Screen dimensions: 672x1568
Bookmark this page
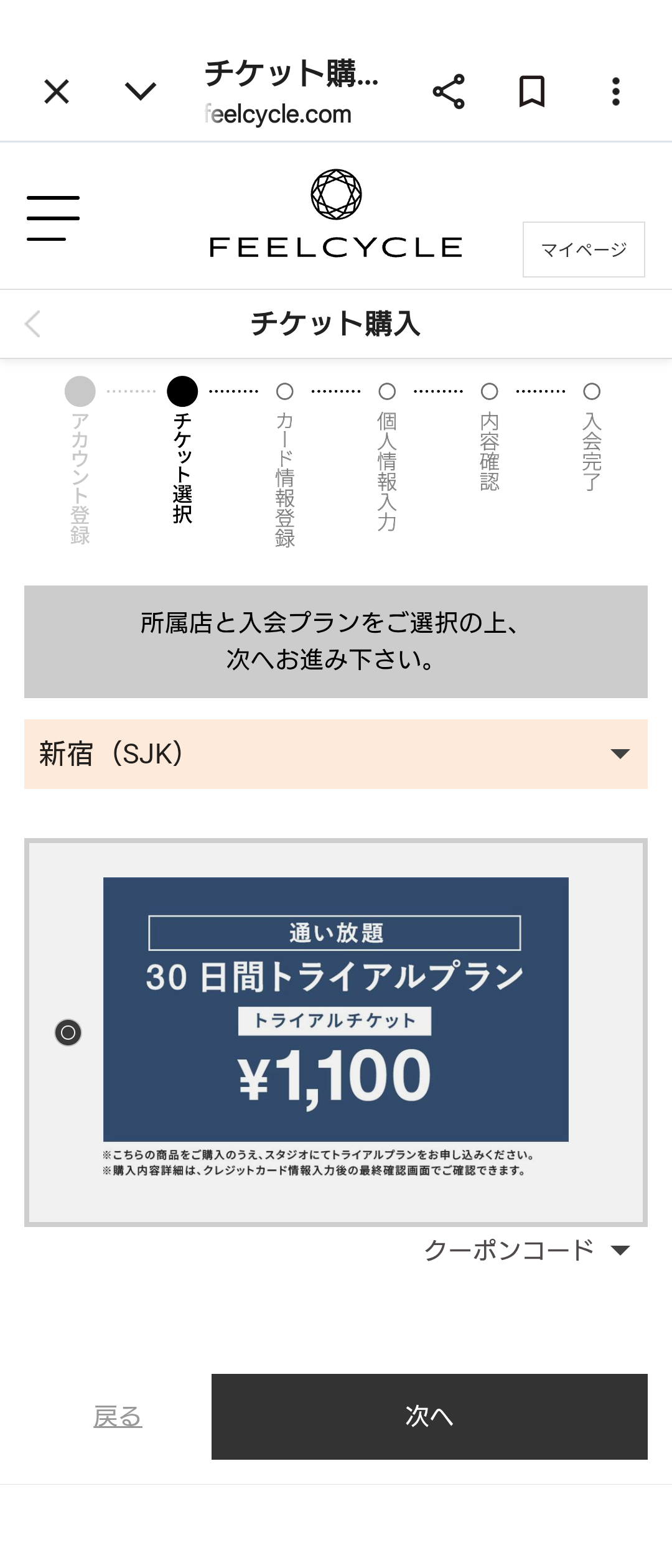pos(532,92)
